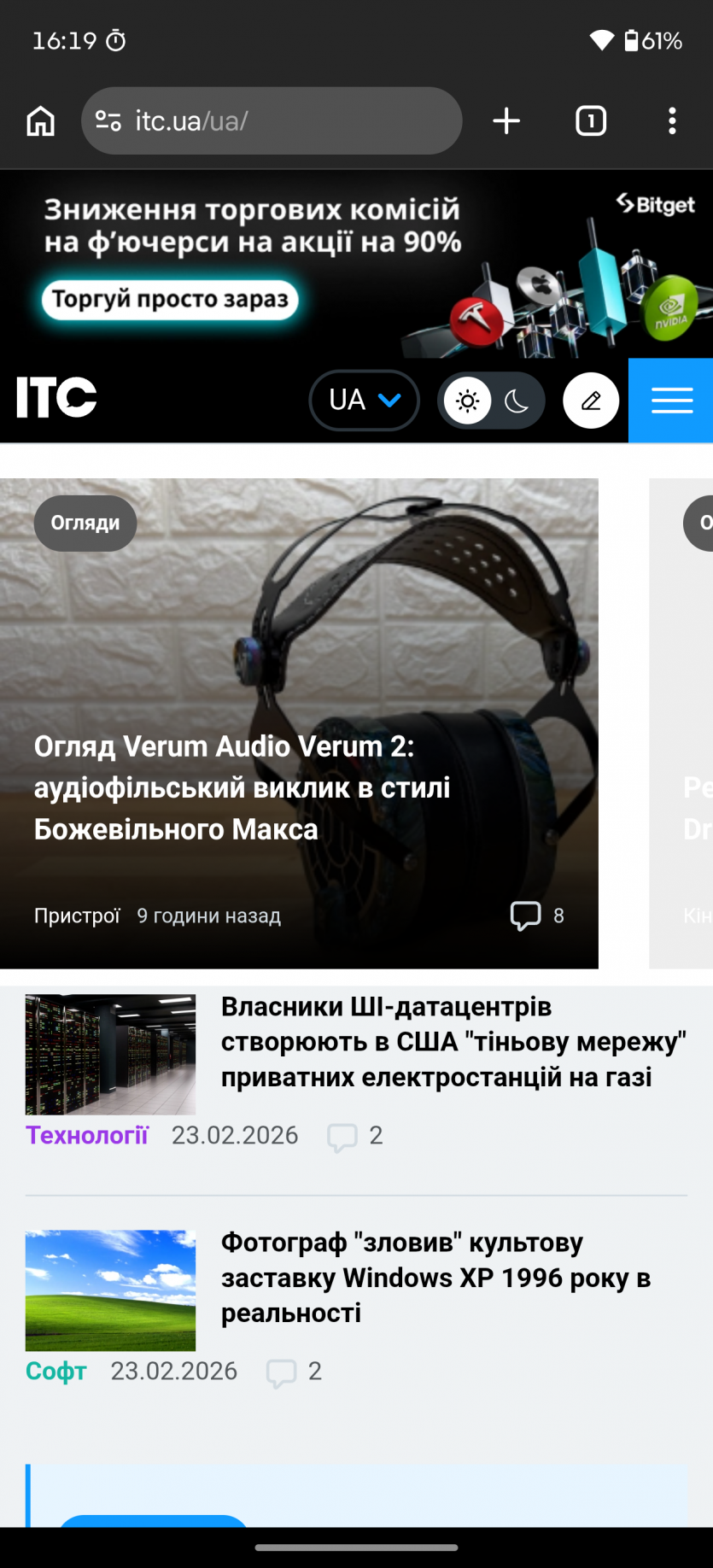This screenshot has width=713, height=1568.
Task: Open comments on the Windows XP article
Action: point(293,1372)
